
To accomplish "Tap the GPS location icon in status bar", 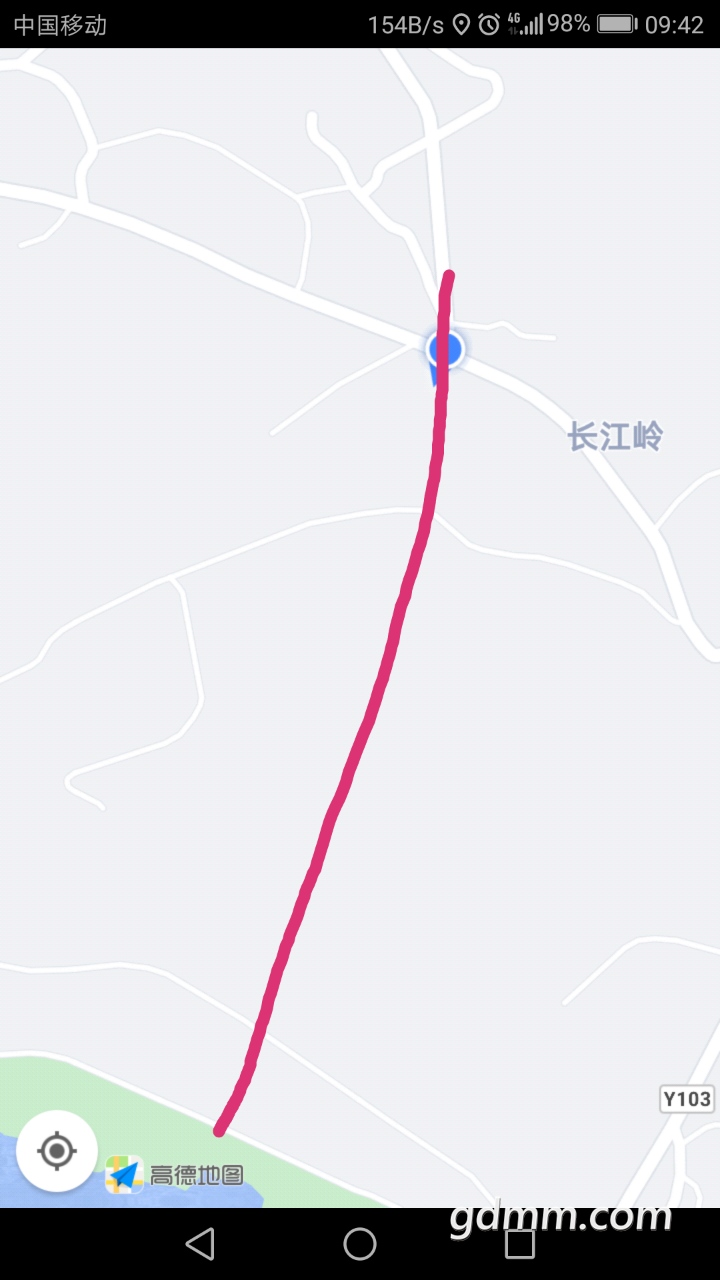I will [x=461, y=22].
